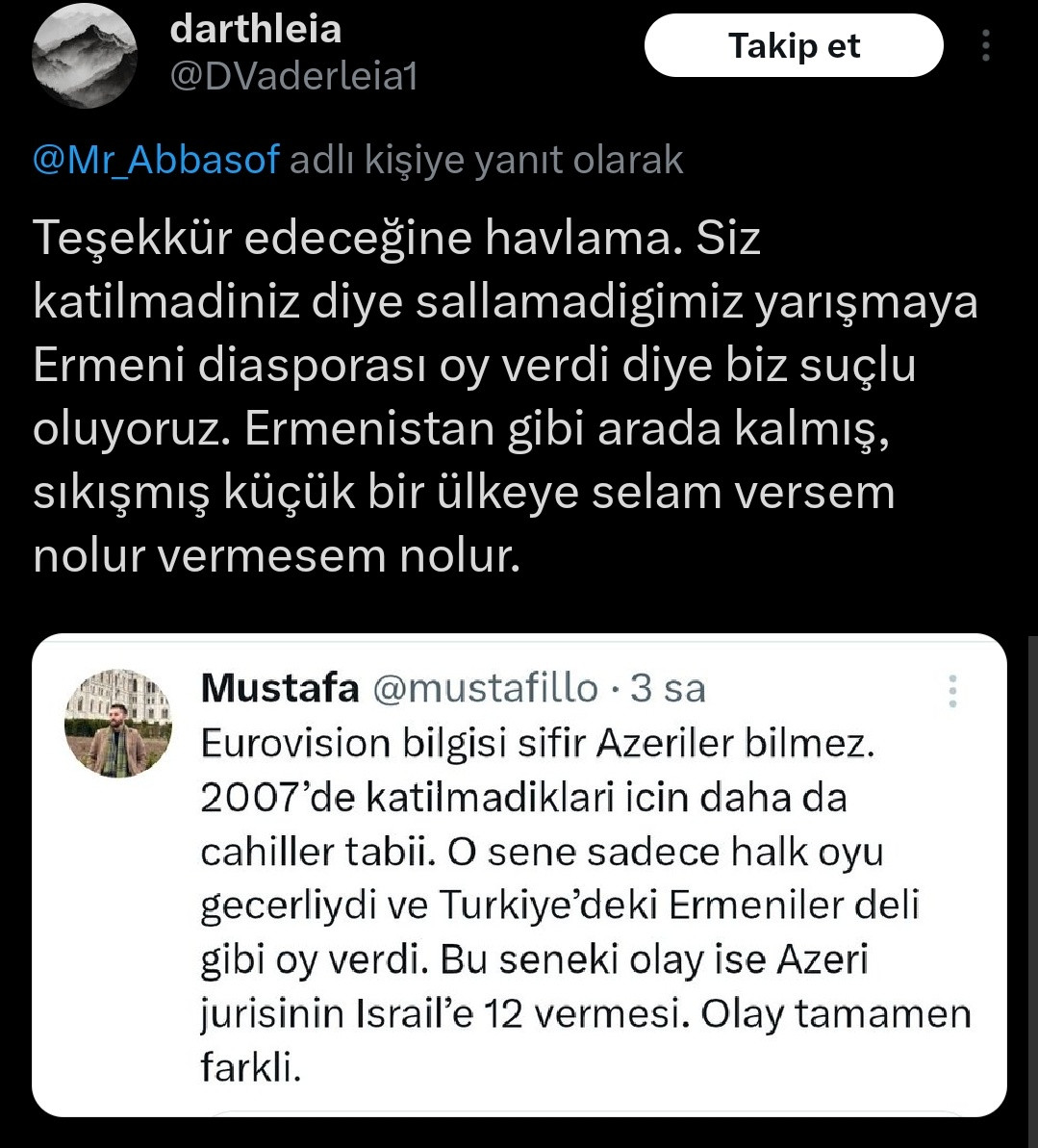
Task: Open the three-dot menu on Mustafa's tweet
Action: pos(952,690)
